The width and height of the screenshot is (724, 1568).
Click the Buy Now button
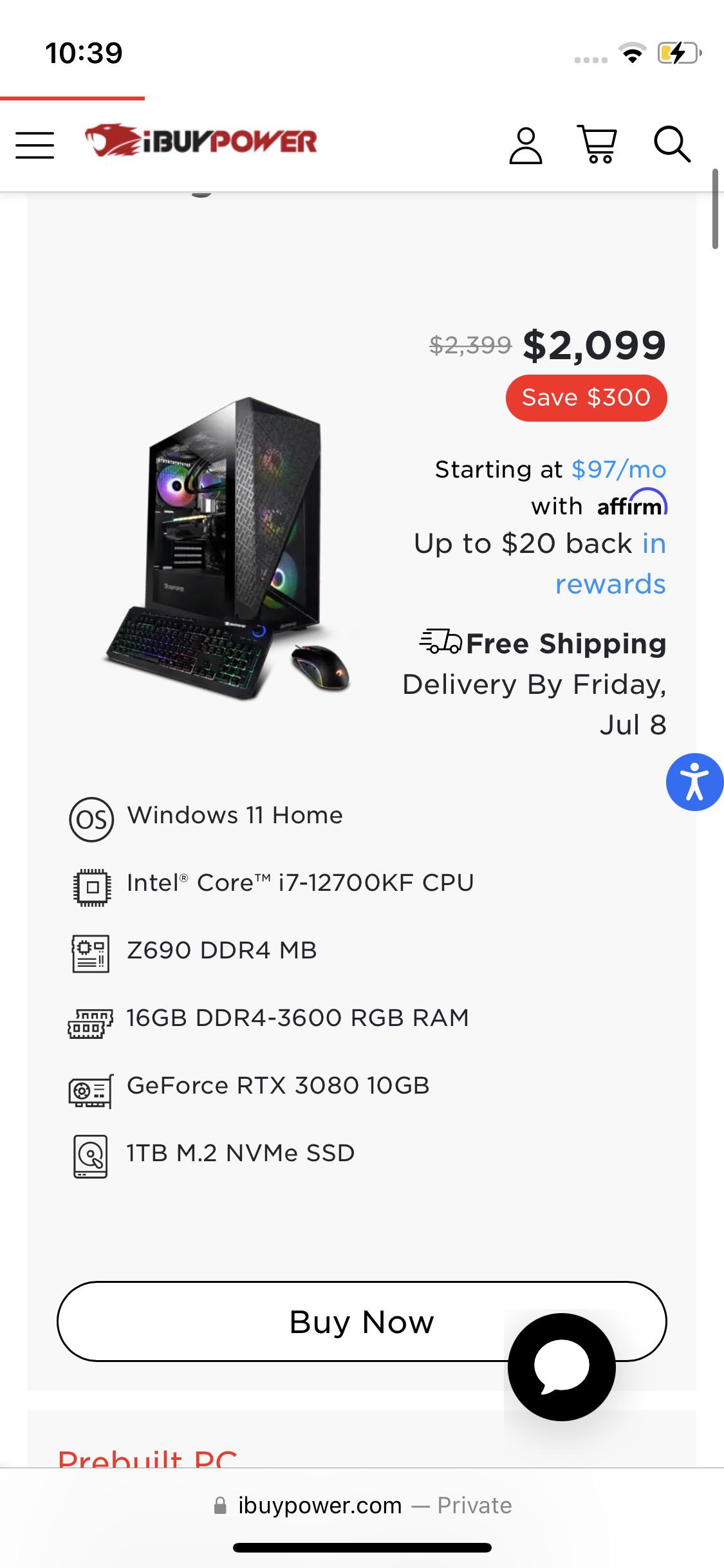[362, 1321]
